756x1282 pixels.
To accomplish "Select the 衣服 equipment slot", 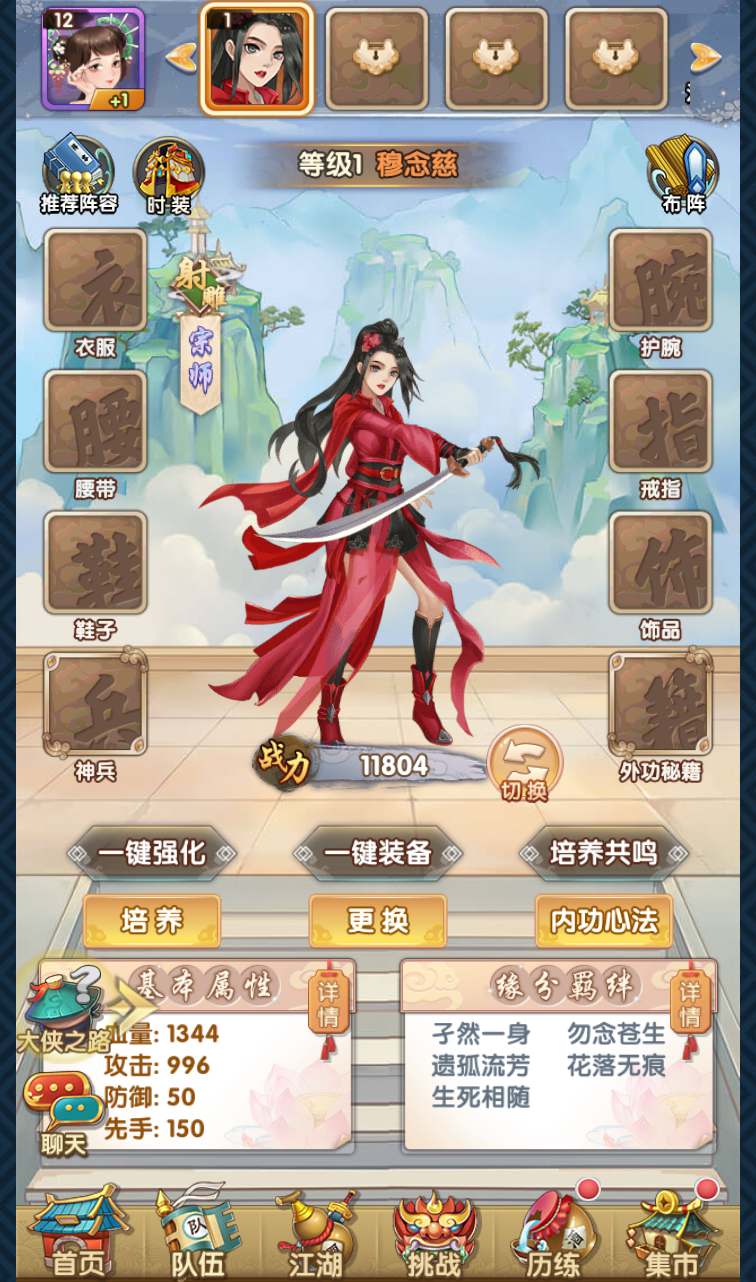I will pyautogui.click(x=95, y=281).
